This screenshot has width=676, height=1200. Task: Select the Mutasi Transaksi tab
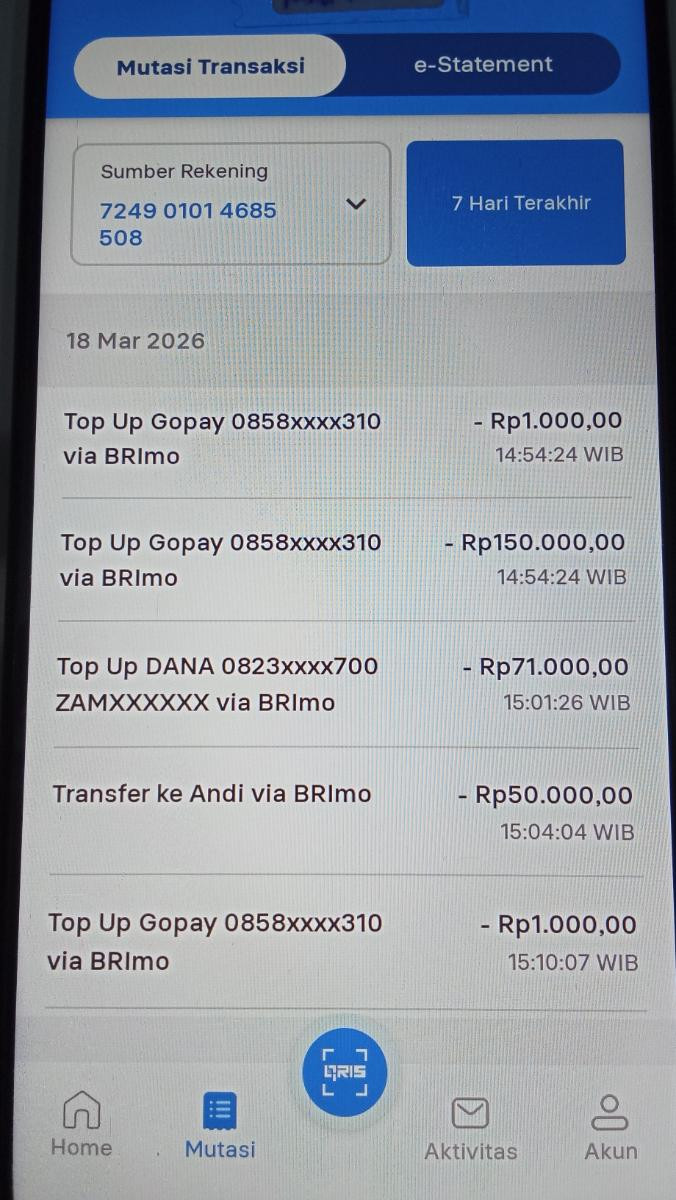(210, 67)
